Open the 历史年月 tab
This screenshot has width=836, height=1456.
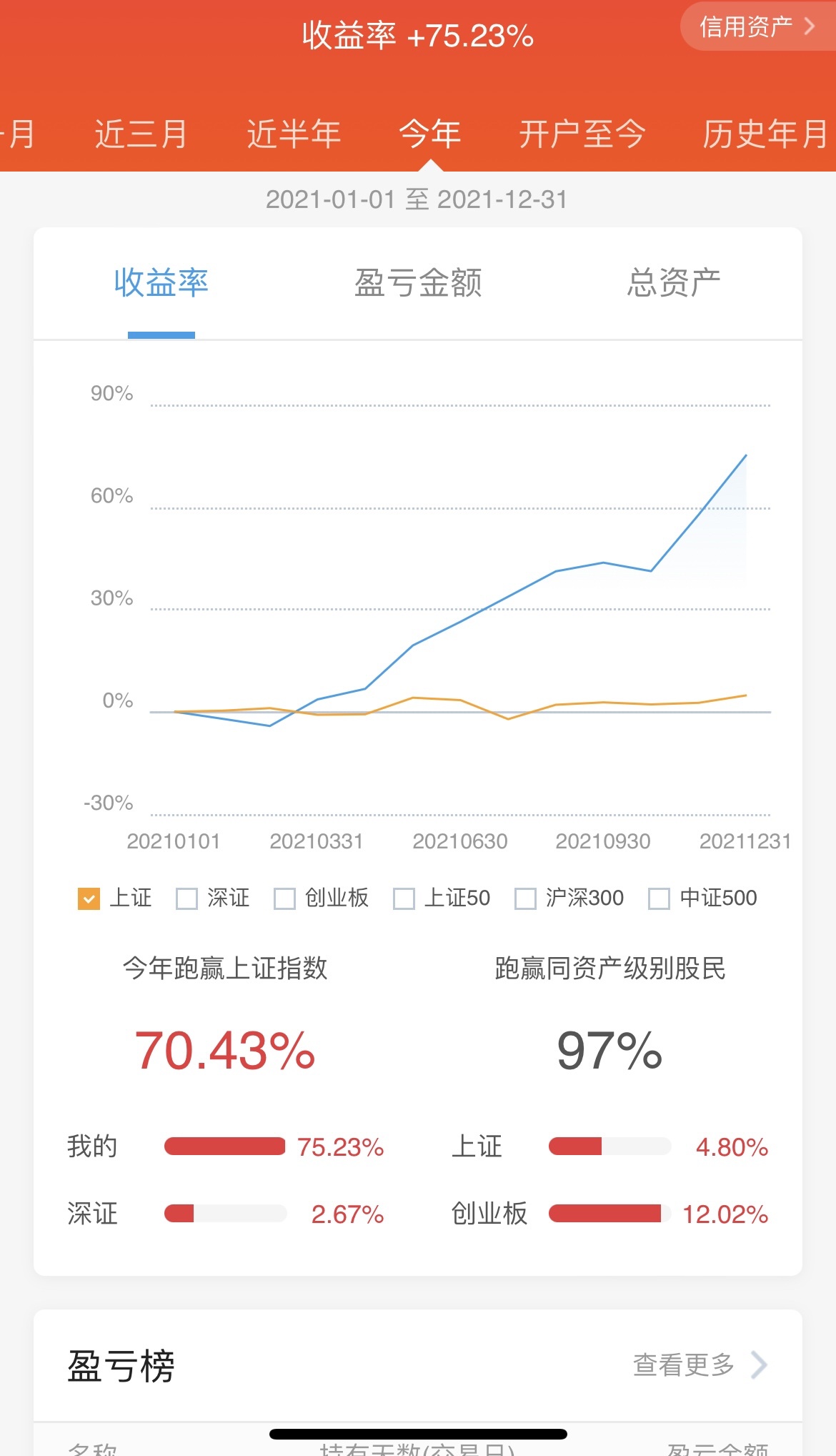765,134
